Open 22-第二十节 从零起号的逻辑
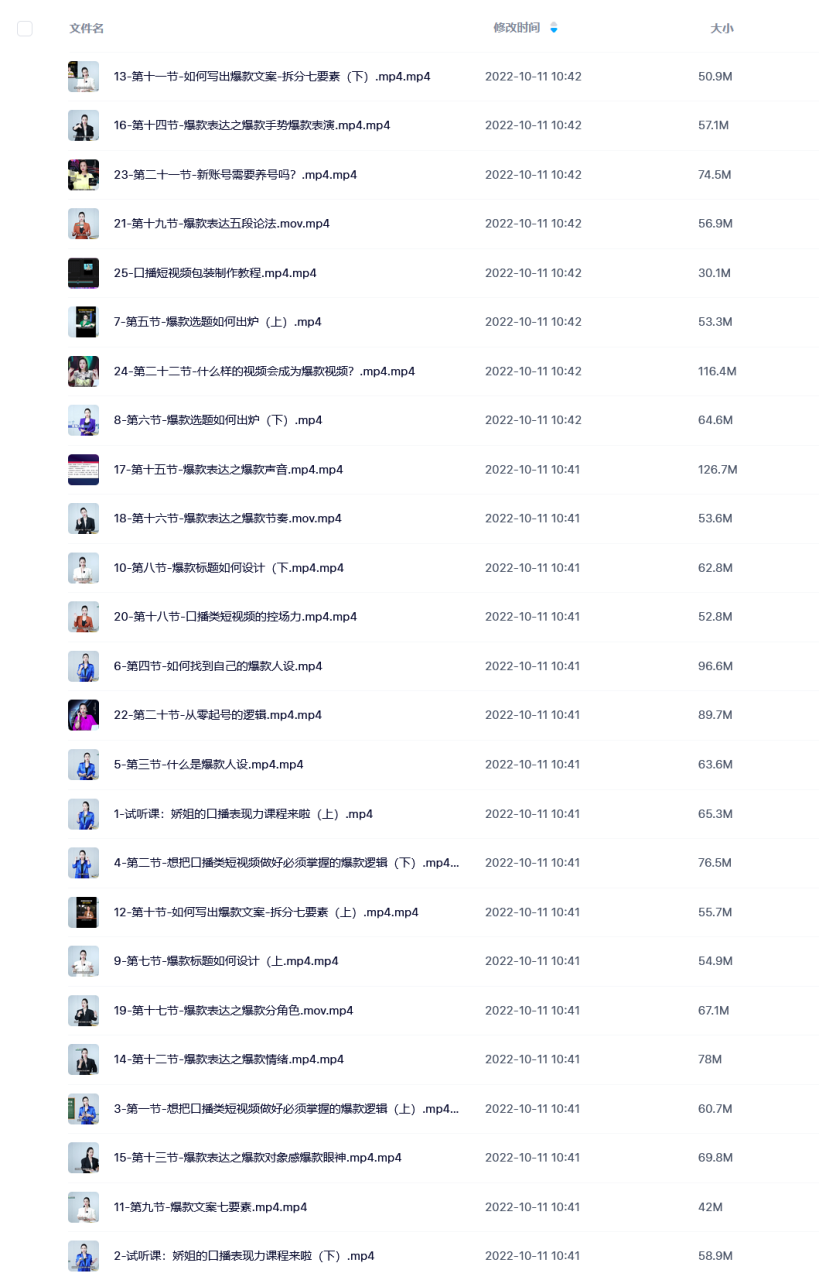 point(218,715)
